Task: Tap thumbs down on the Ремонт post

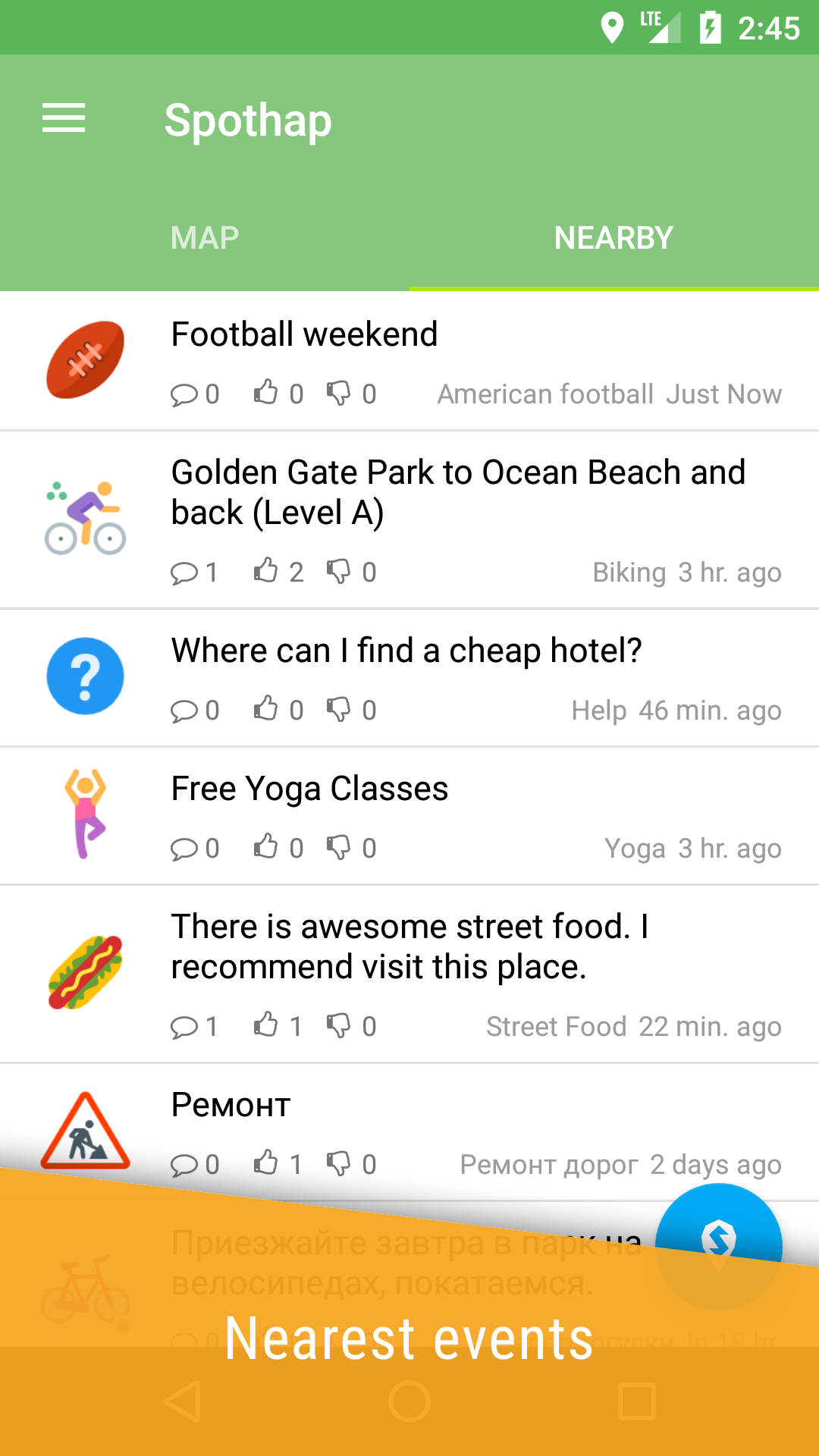Action: tap(338, 1163)
